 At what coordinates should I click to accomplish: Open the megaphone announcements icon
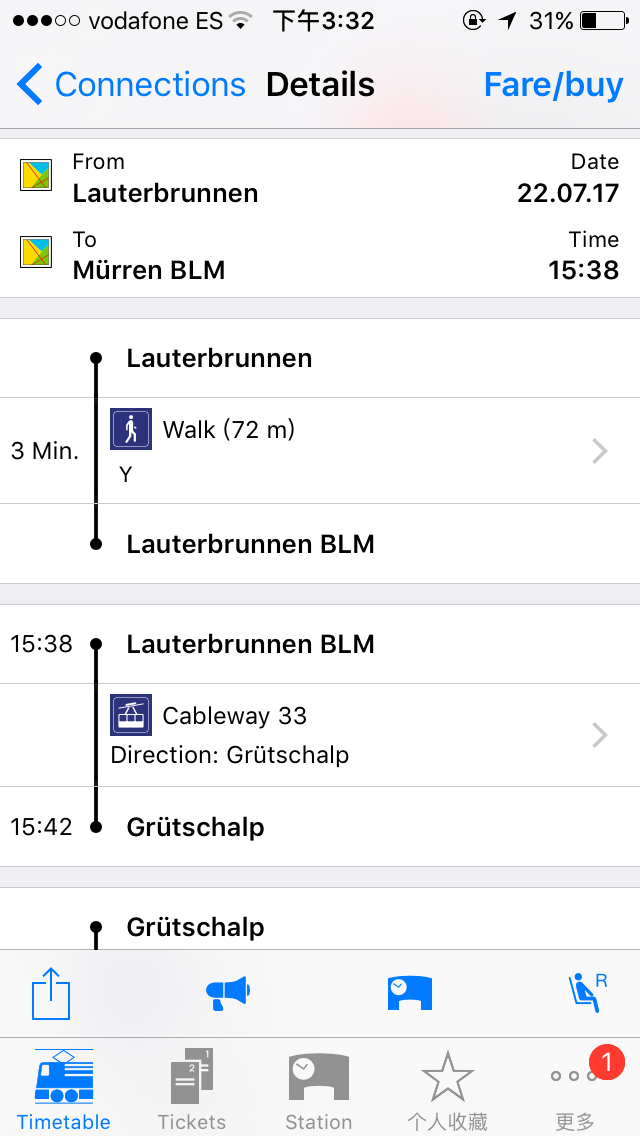coord(228,993)
